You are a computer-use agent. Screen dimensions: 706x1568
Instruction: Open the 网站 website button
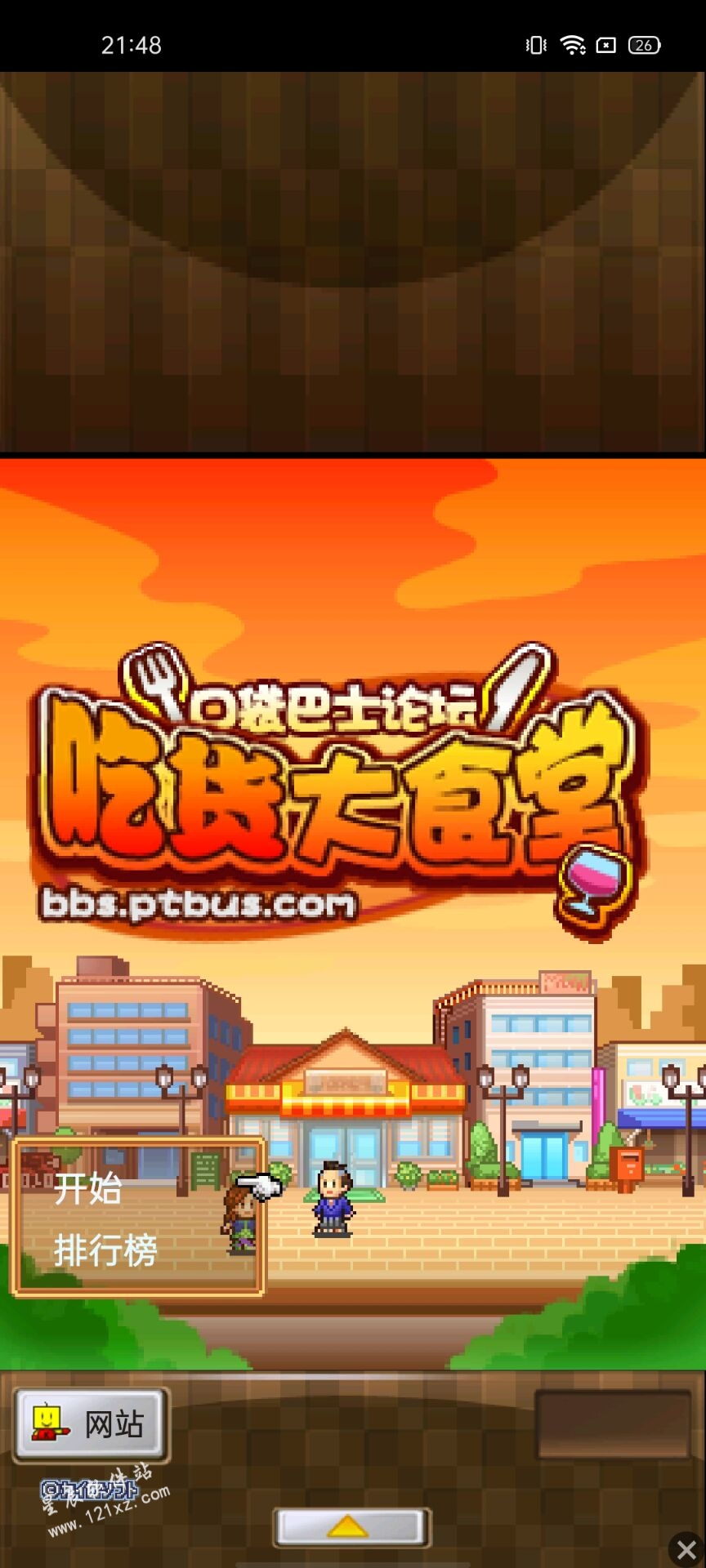pyautogui.click(x=92, y=1425)
